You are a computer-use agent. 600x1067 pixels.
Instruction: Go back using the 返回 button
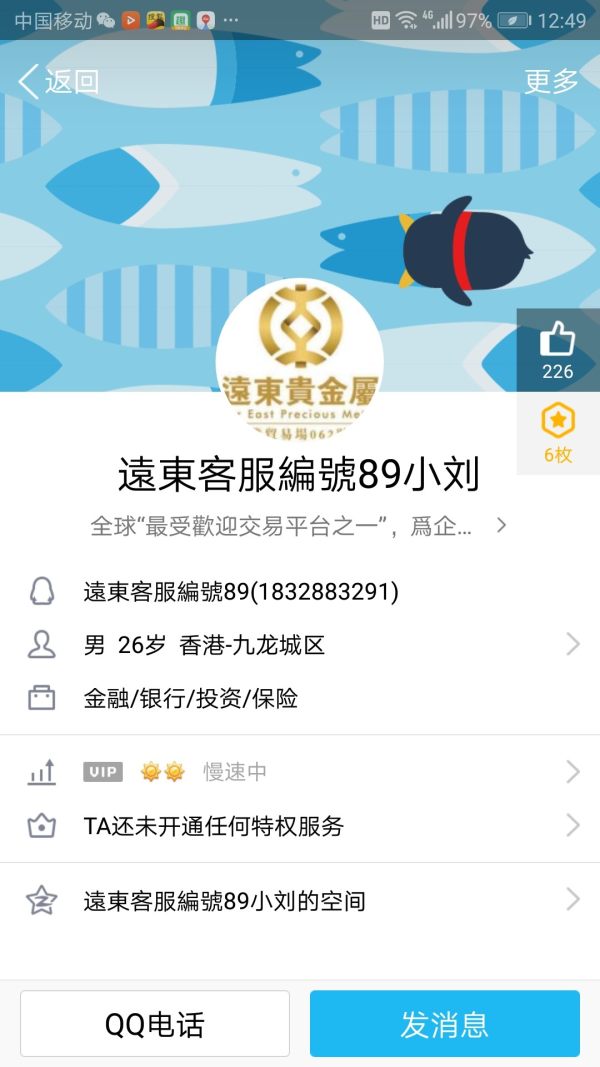(x=58, y=81)
